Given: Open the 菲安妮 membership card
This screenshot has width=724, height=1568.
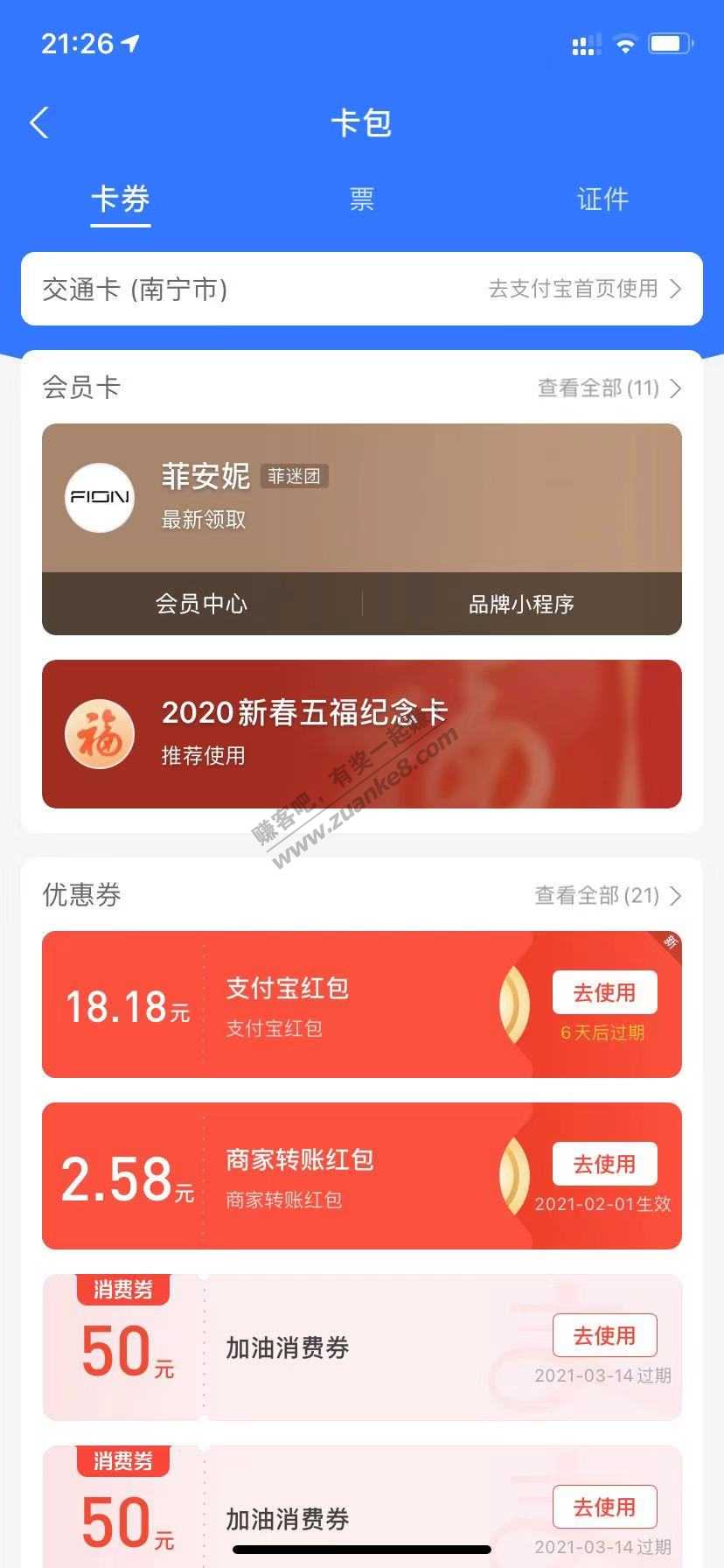Looking at the screenshot, I should 362,499.
